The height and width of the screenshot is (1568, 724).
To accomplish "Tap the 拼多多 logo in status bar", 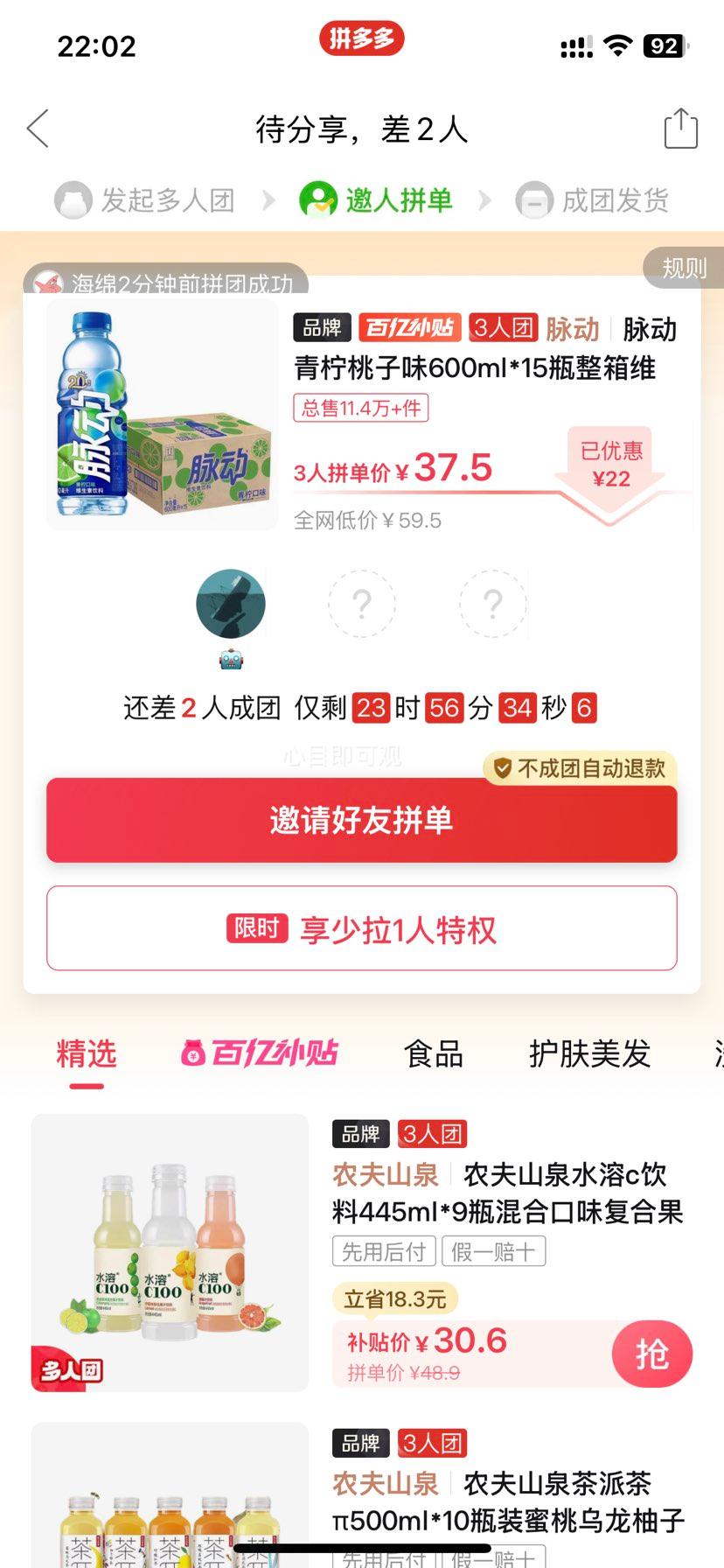I will click(x=362, y=38).
